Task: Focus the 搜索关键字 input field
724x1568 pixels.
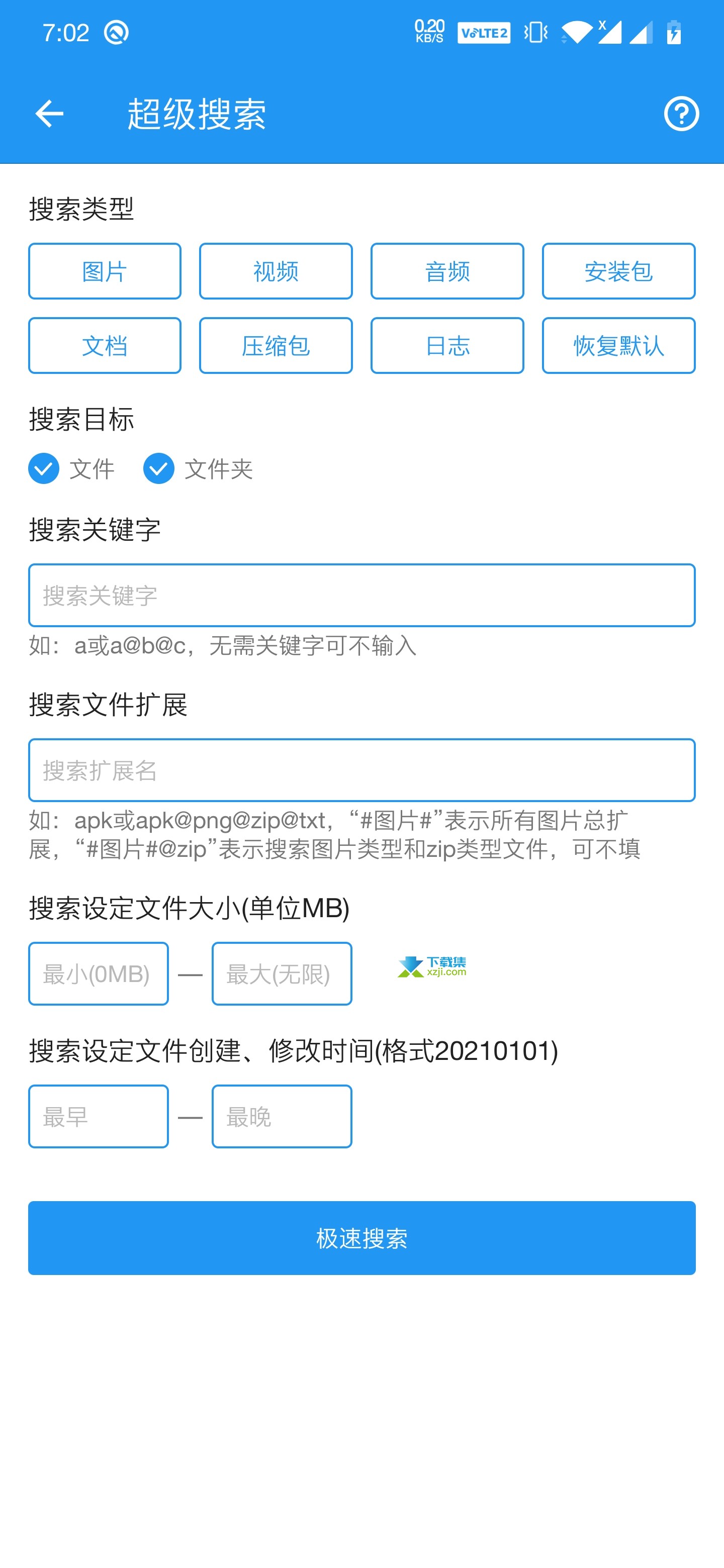Action: [361, 596]
